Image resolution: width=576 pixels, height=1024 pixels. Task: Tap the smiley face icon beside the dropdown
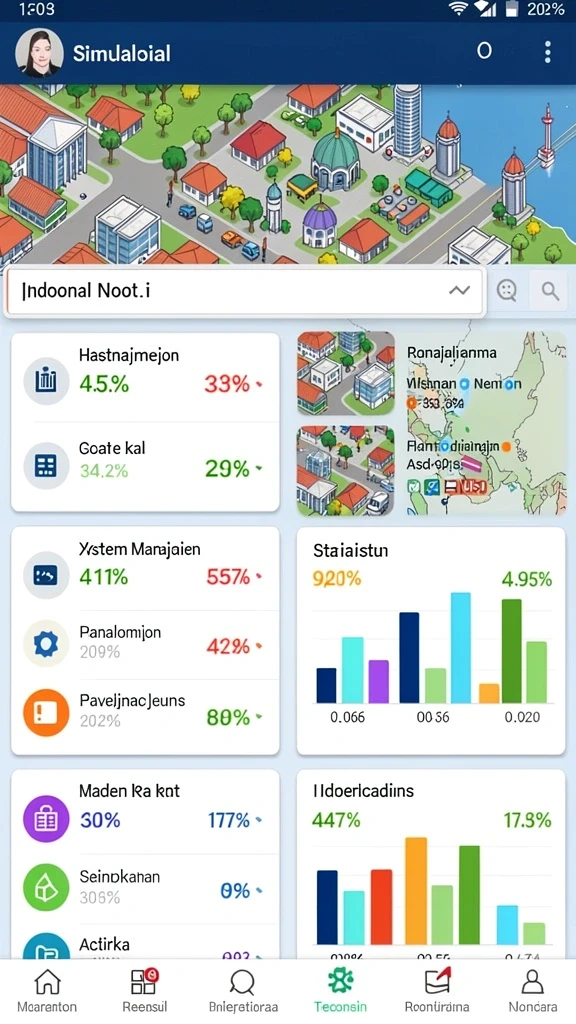pos(507,290)
